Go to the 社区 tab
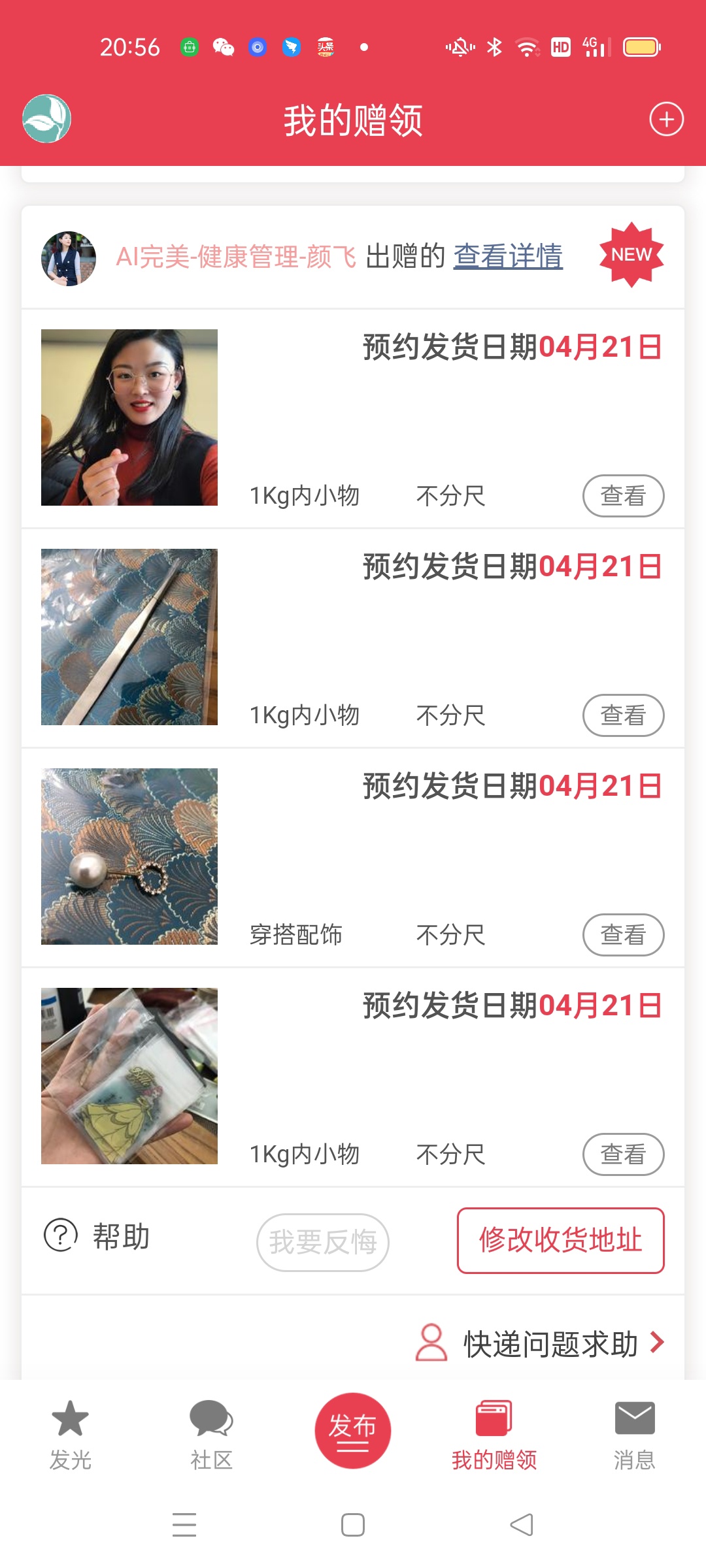This screenshot has width=706, height=1568. pos(211,1435)
